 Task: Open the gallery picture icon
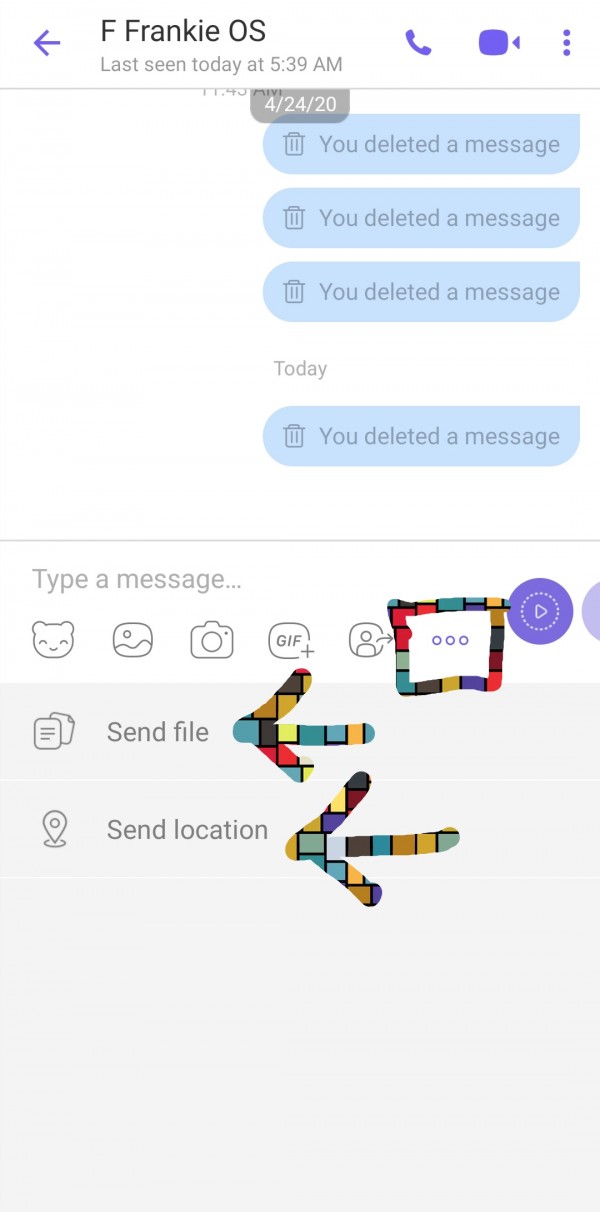(x=132, y=639)
